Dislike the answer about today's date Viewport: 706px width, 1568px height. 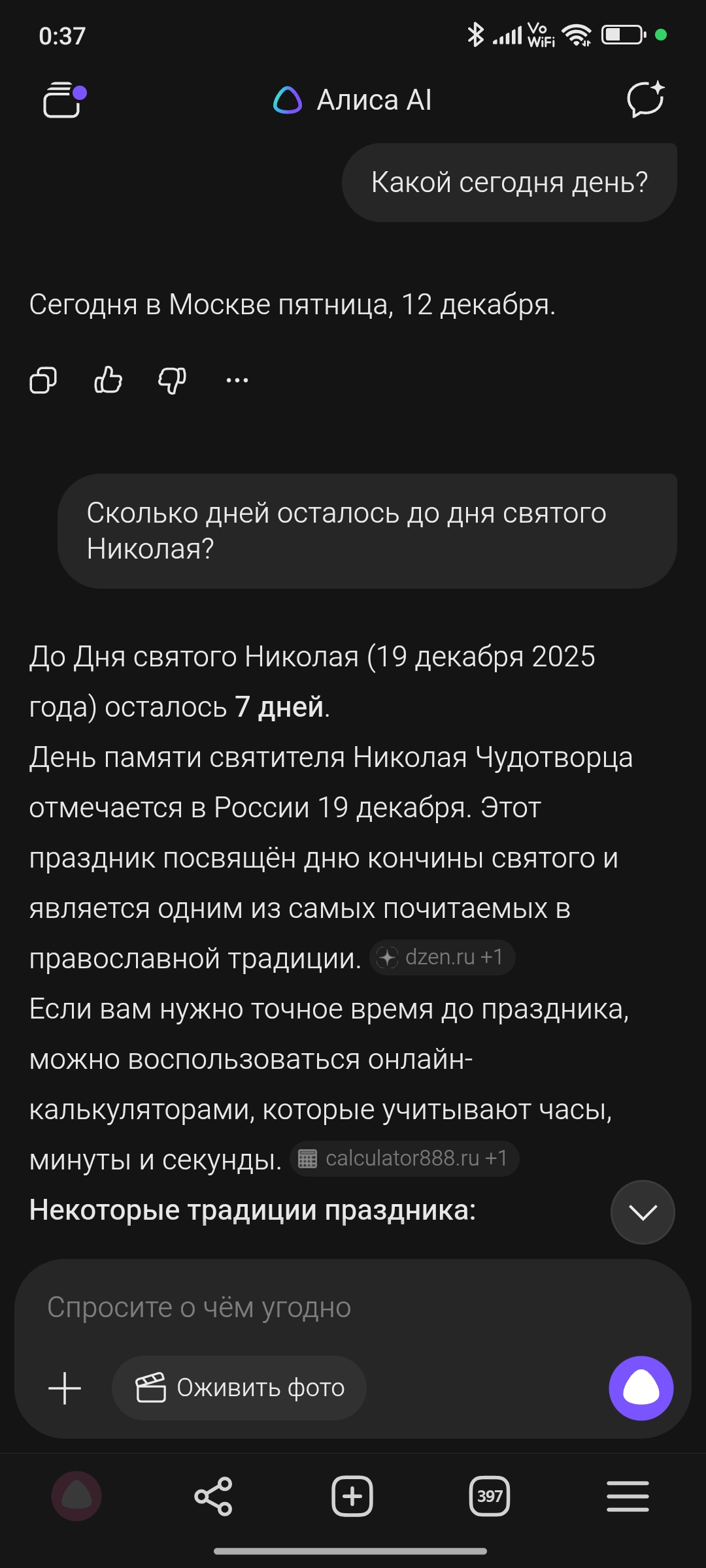tap(172, 380)
